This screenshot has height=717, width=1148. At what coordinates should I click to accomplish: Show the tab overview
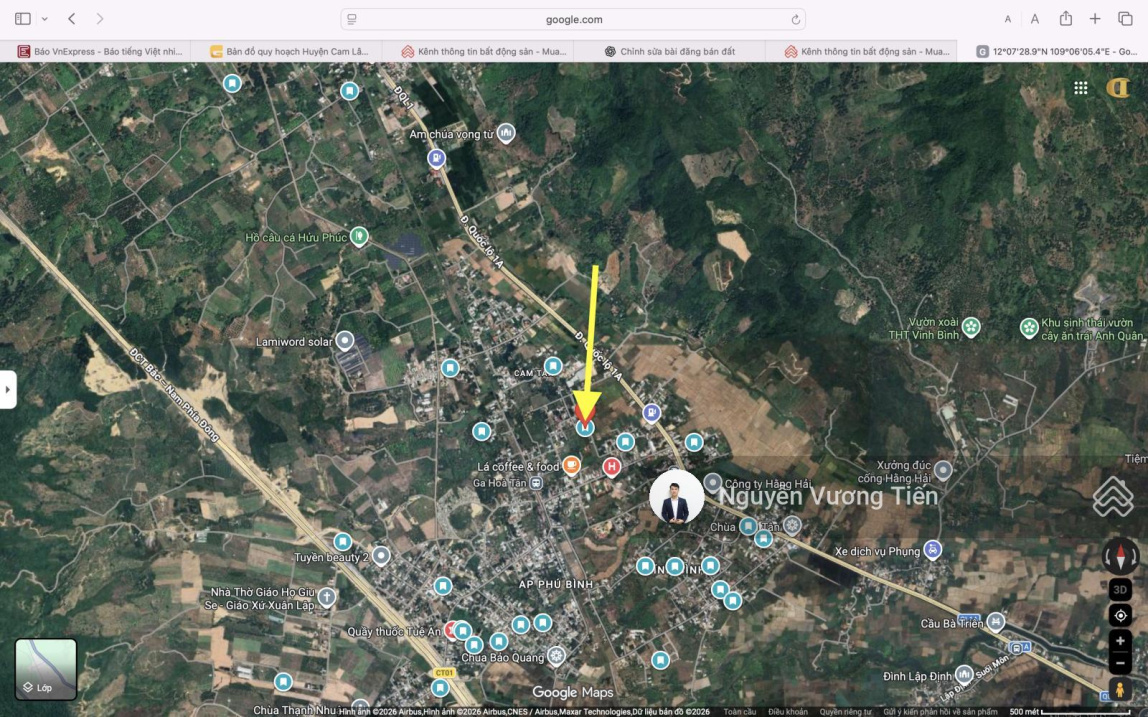coord(1125,19)
